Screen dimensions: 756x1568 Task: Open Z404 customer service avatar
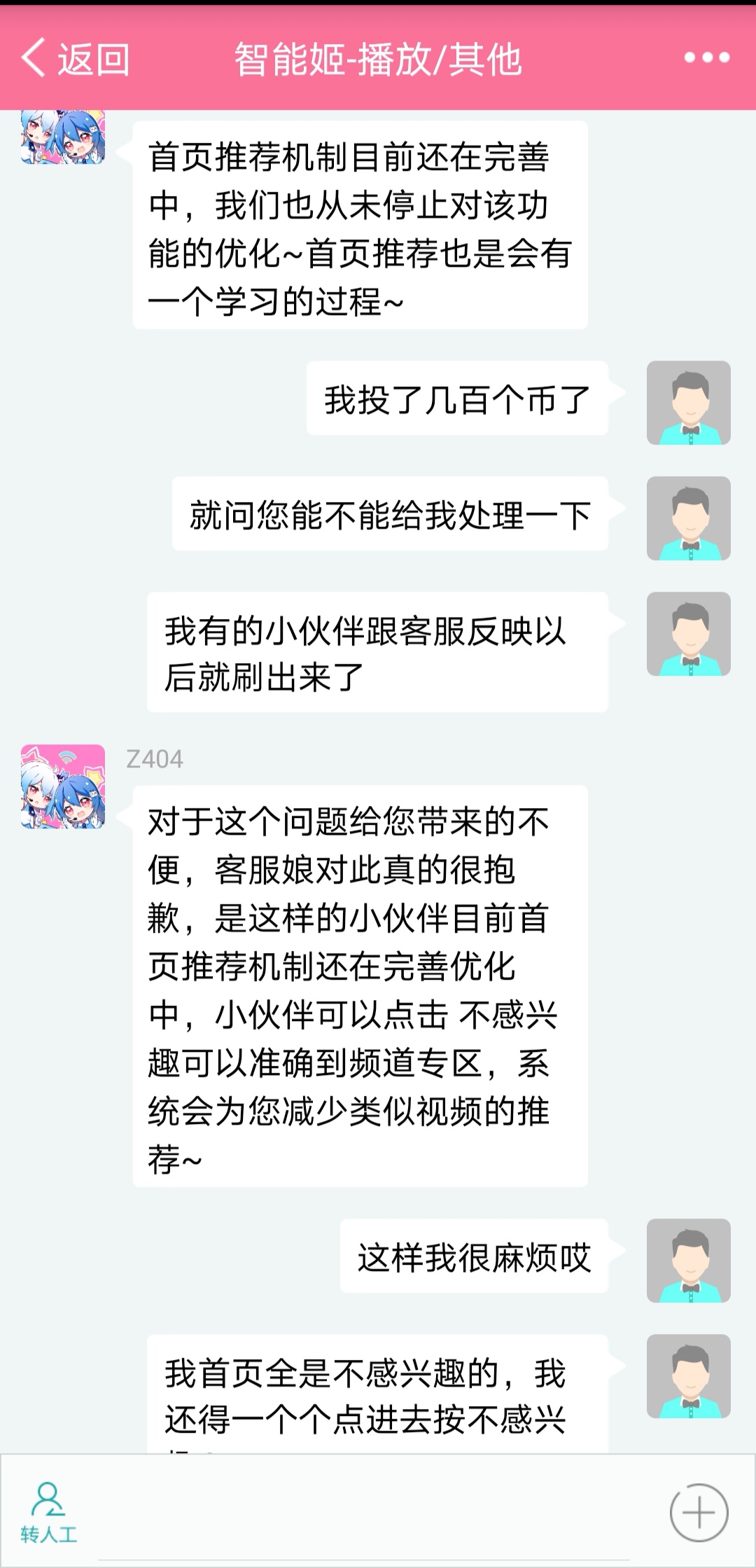click(63, 786)
